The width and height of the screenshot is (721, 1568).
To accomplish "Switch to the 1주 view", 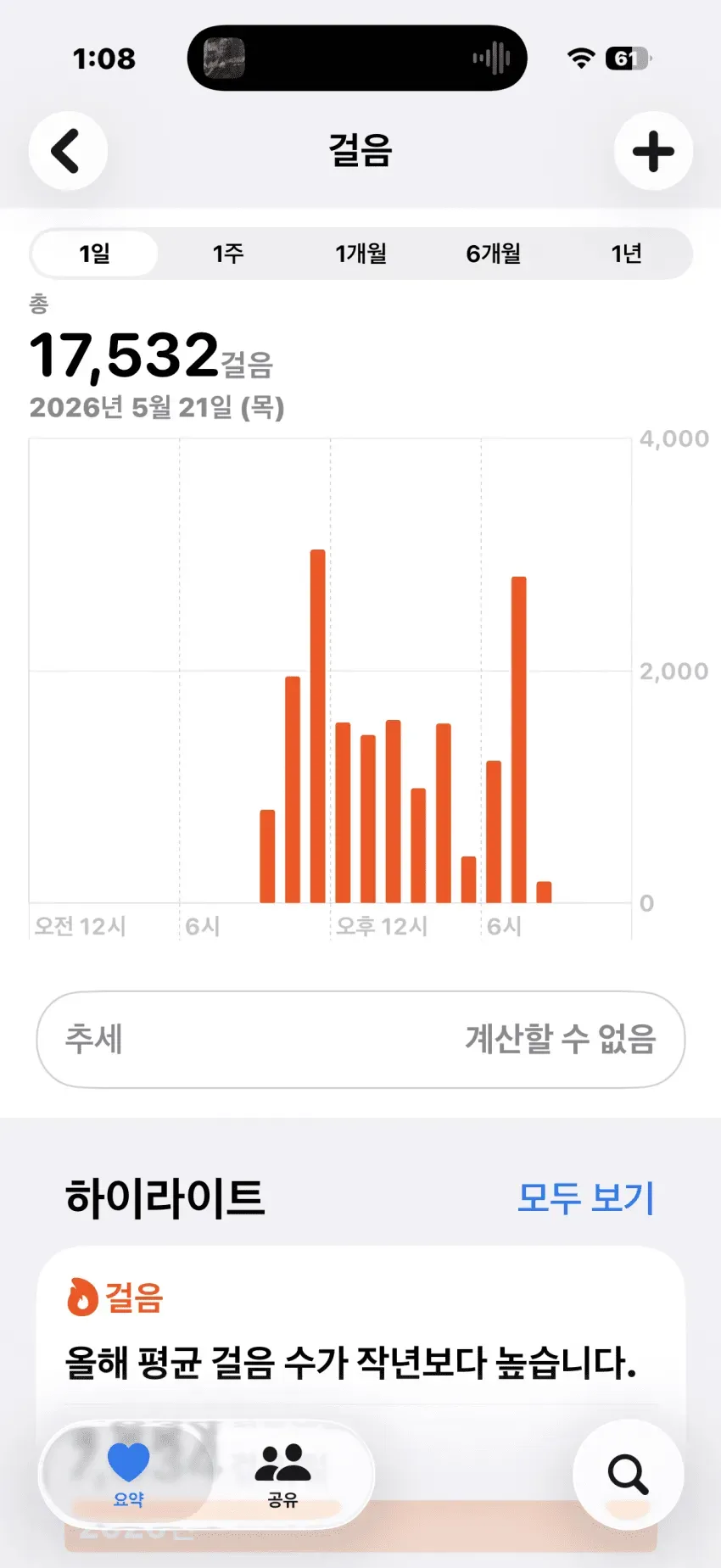I will (227, 253).
